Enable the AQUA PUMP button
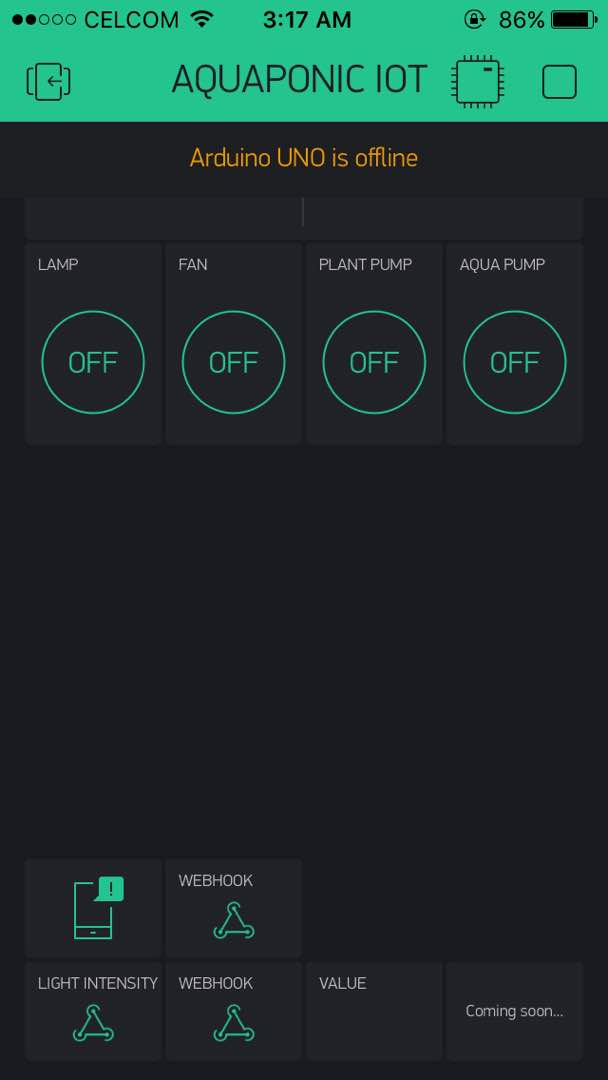The width and height of the screenshot is (608, 1080). point(514,362)
